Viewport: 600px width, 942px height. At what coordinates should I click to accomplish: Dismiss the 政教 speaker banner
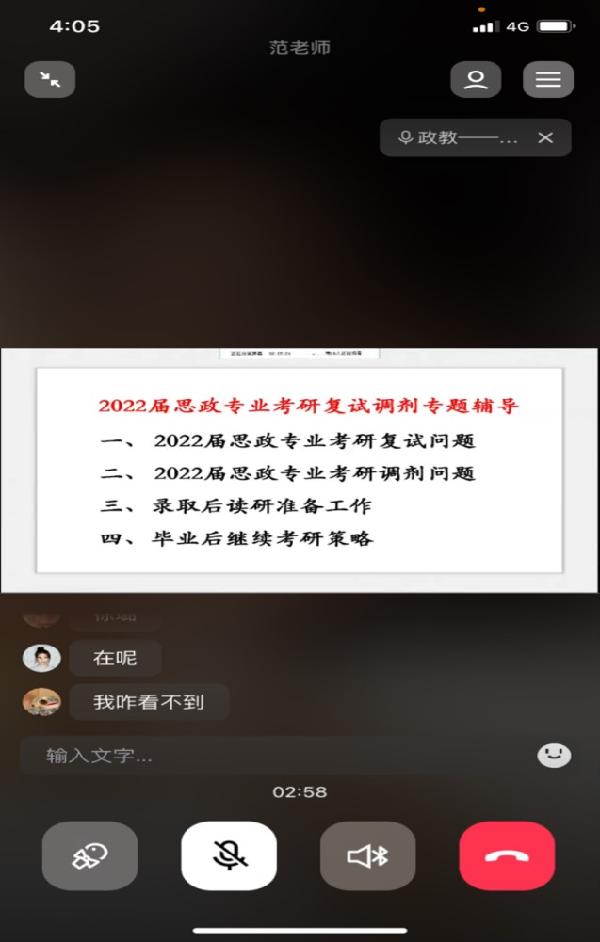tap(545, 138)
